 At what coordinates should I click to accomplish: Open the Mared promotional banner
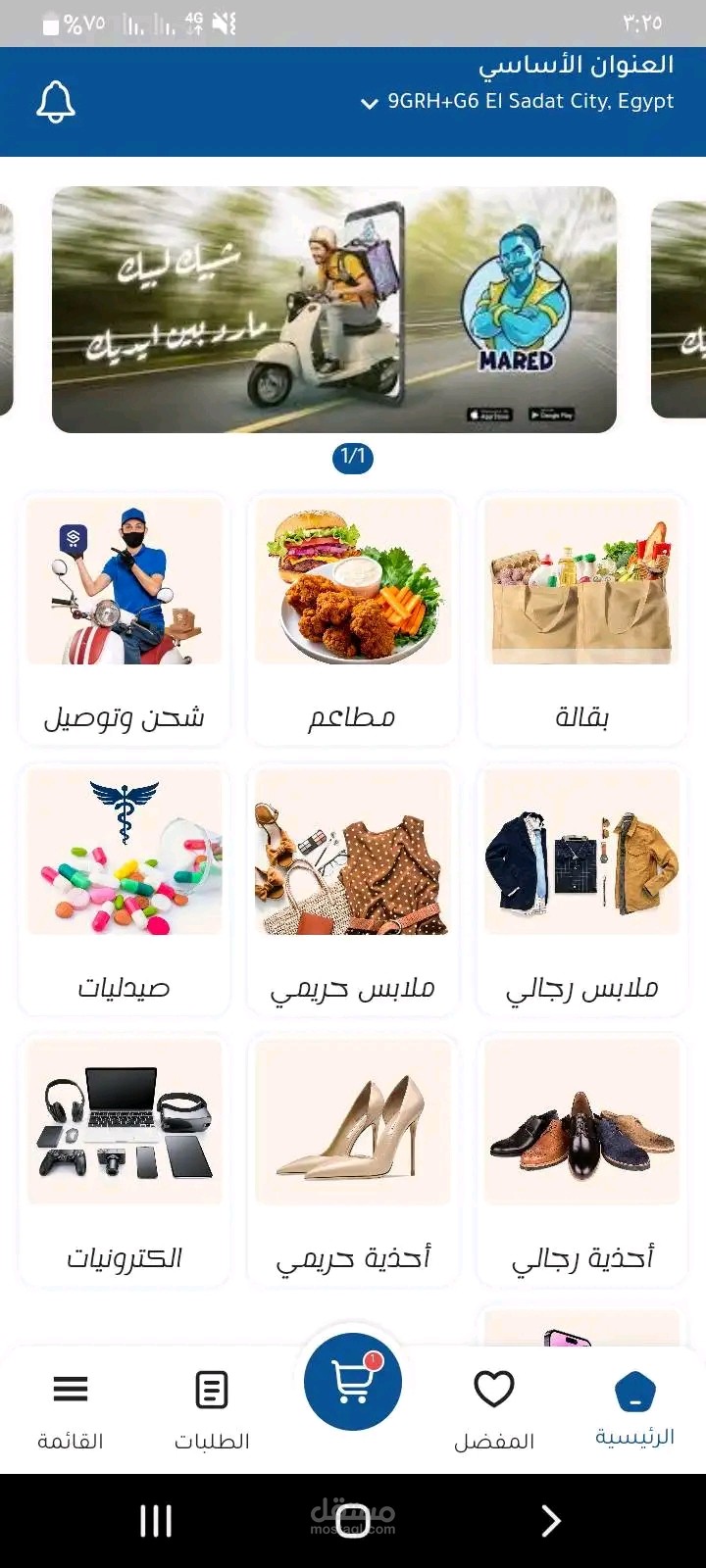tap(333, 310)
